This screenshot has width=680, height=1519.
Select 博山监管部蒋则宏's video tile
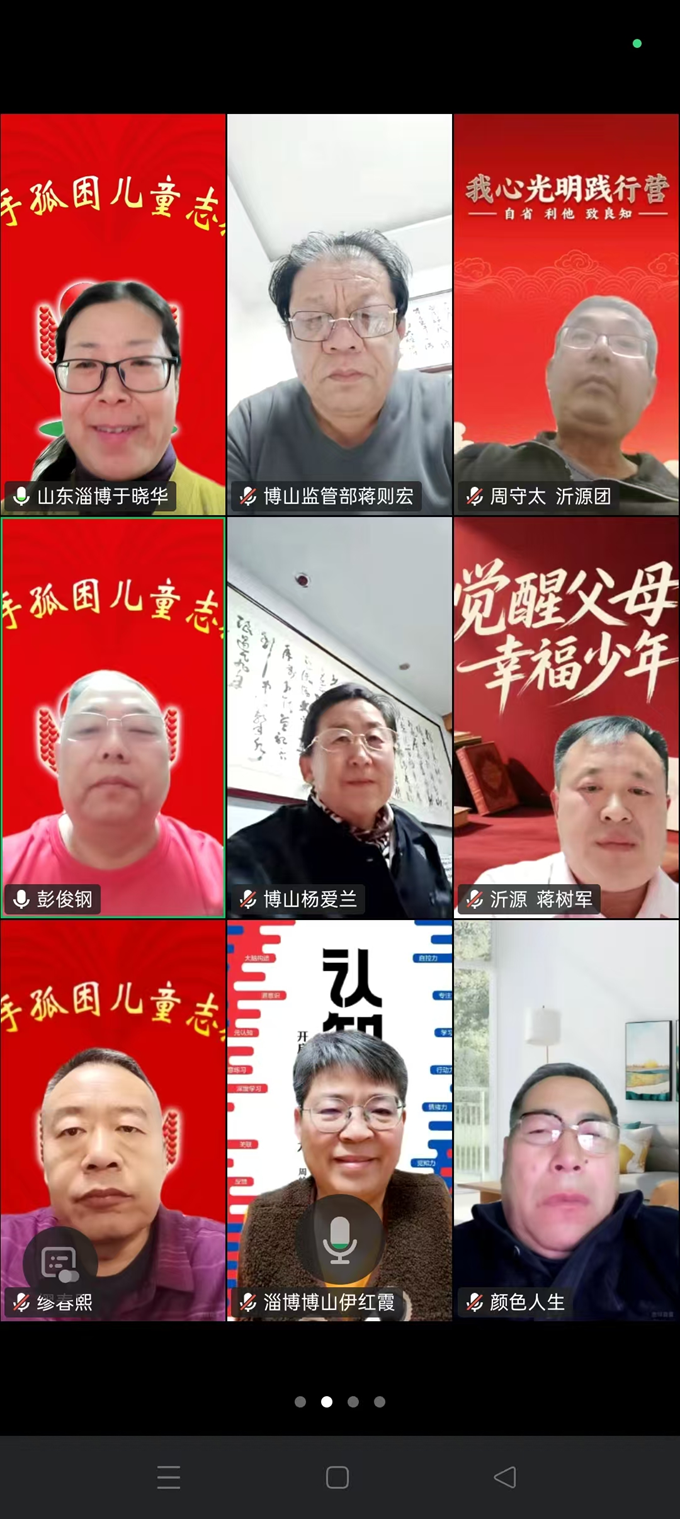pos(340,314)
